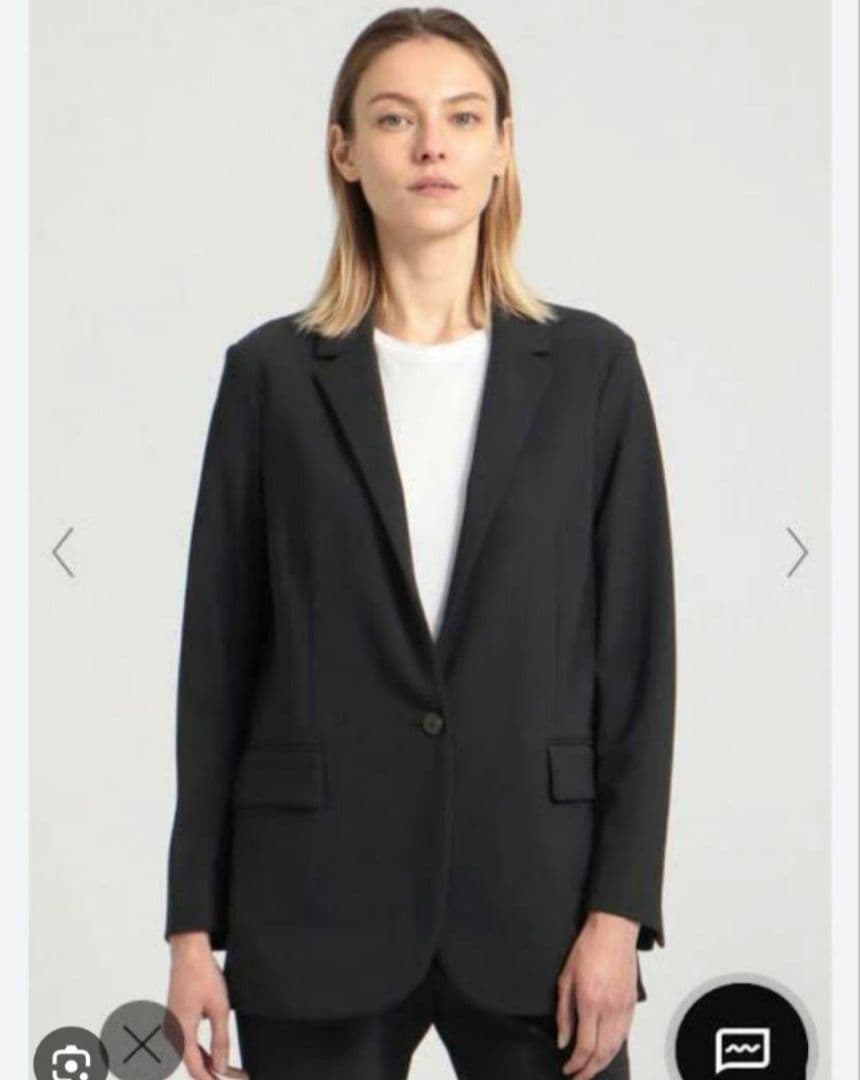Search this image with the camera icon

tap(69, 1058)
